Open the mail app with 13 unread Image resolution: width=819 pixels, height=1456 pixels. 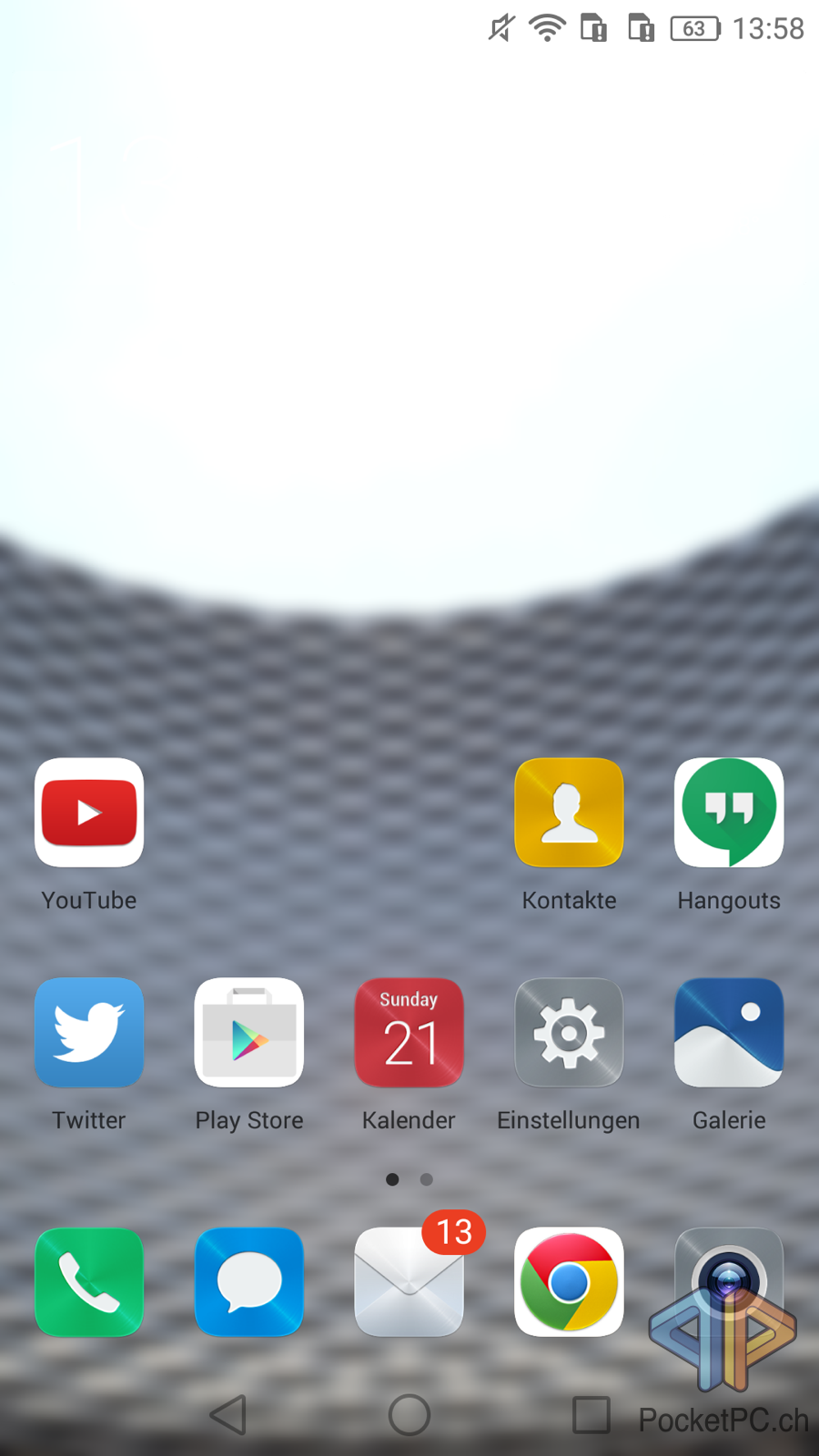[x=409, y=1282]
